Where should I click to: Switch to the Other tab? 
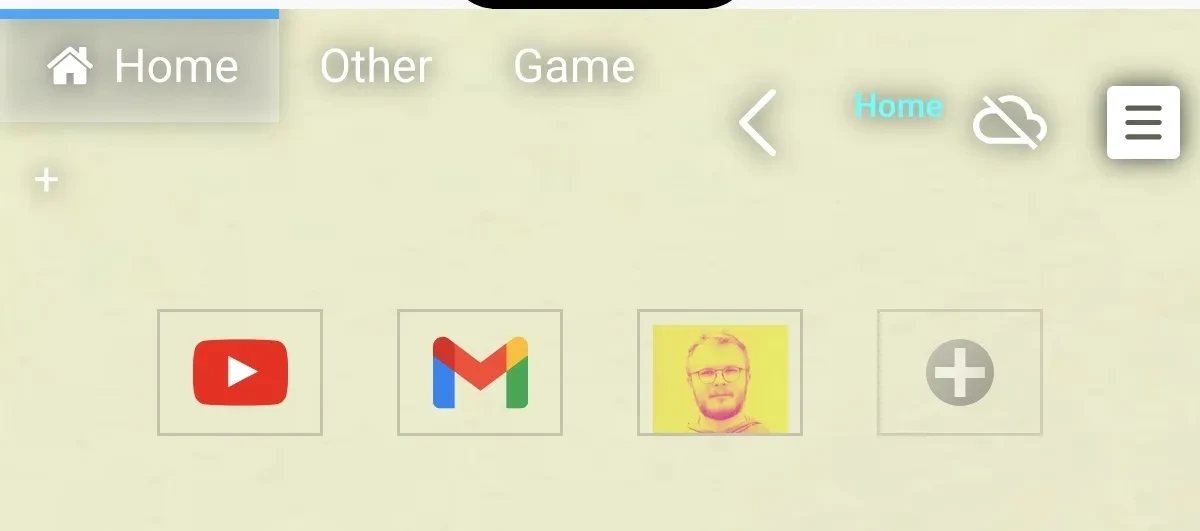coord(375,67)
